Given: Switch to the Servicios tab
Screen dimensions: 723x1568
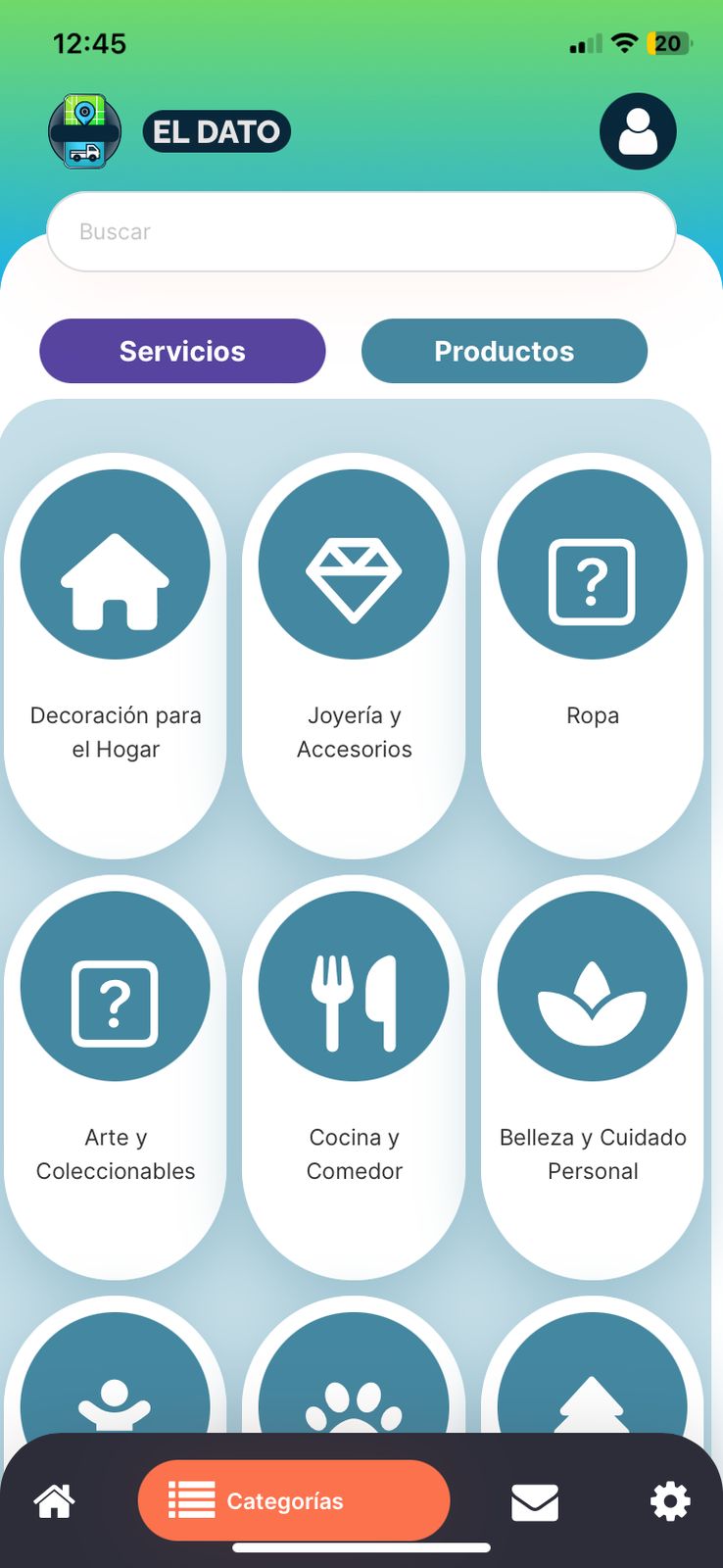Looking at the screenshot, I should (182, 351).
